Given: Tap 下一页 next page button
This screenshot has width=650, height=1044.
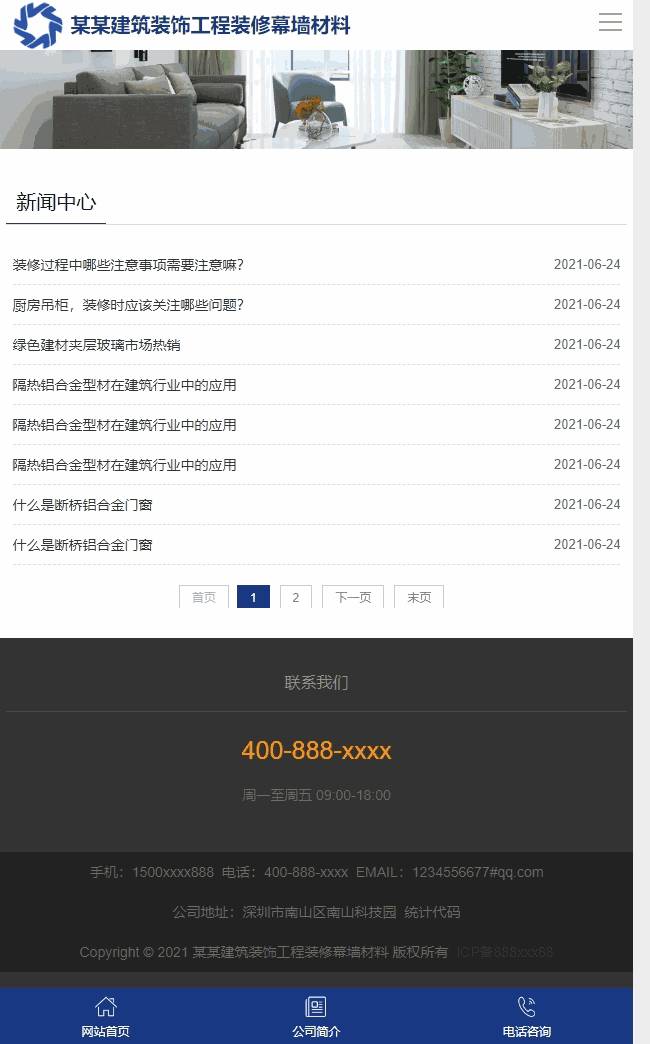Looking at the screenshot, I should pyautogui.click(x=353, y=597).
